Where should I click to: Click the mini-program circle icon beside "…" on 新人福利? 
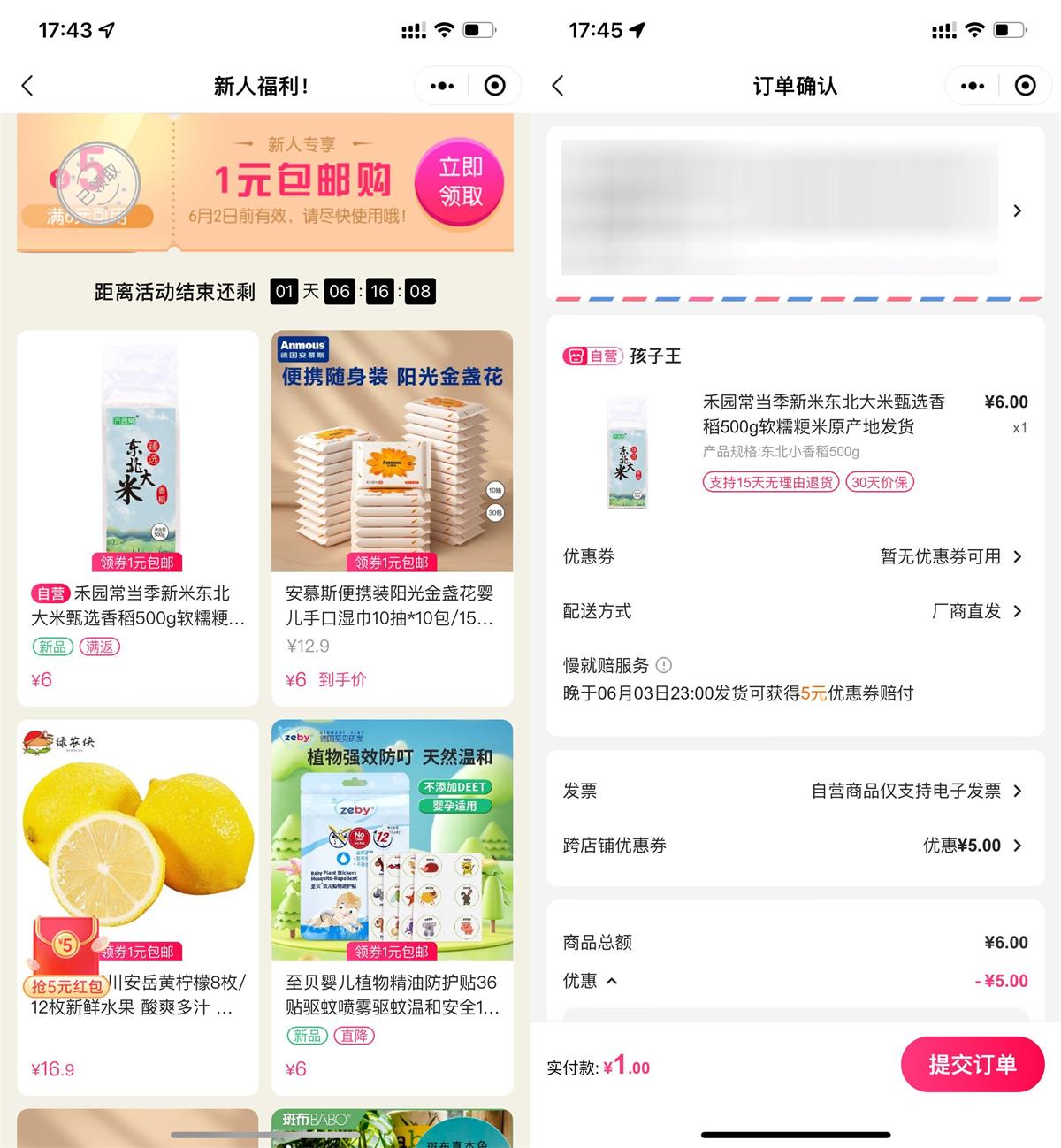pyautogui.click(x=494, y=85)
